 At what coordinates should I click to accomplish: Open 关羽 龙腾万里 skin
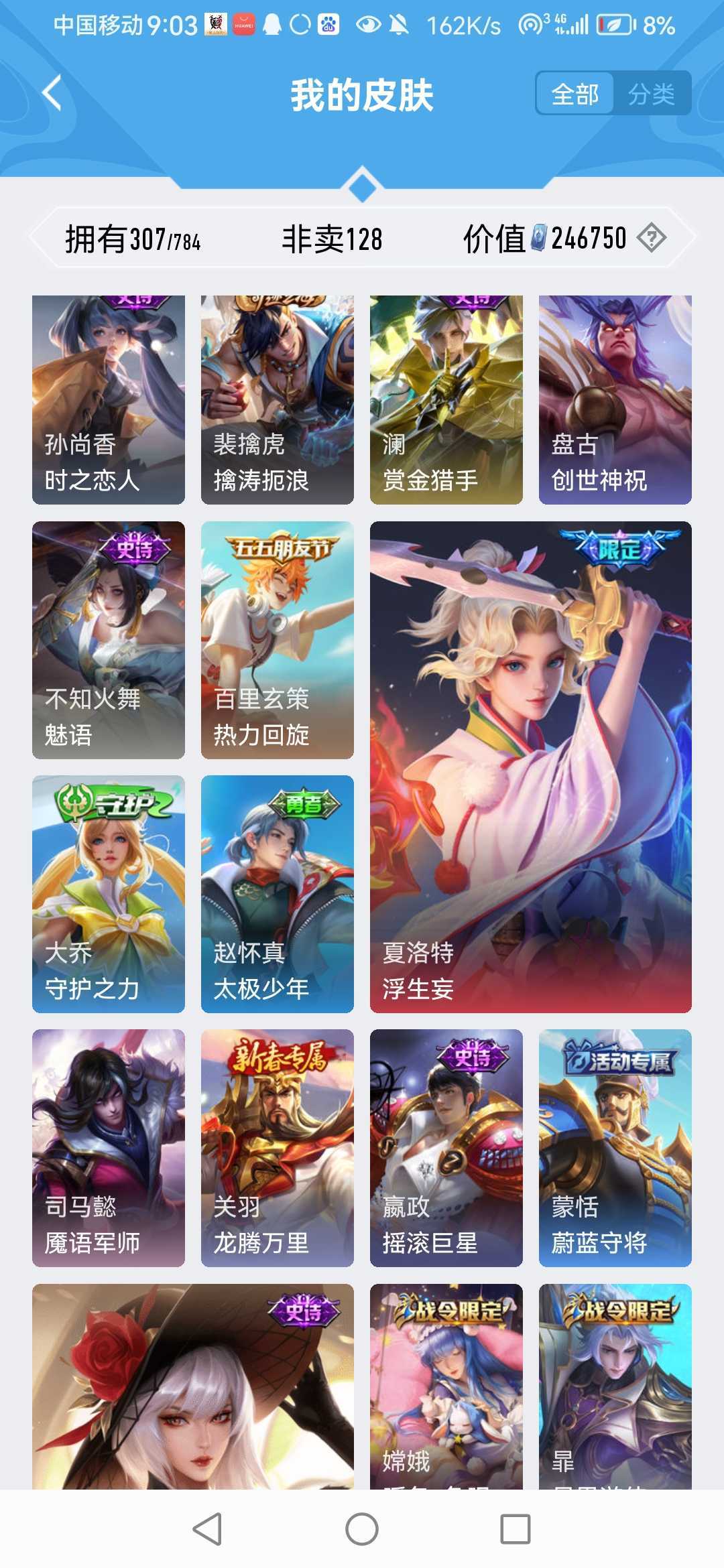point(278,1148)
